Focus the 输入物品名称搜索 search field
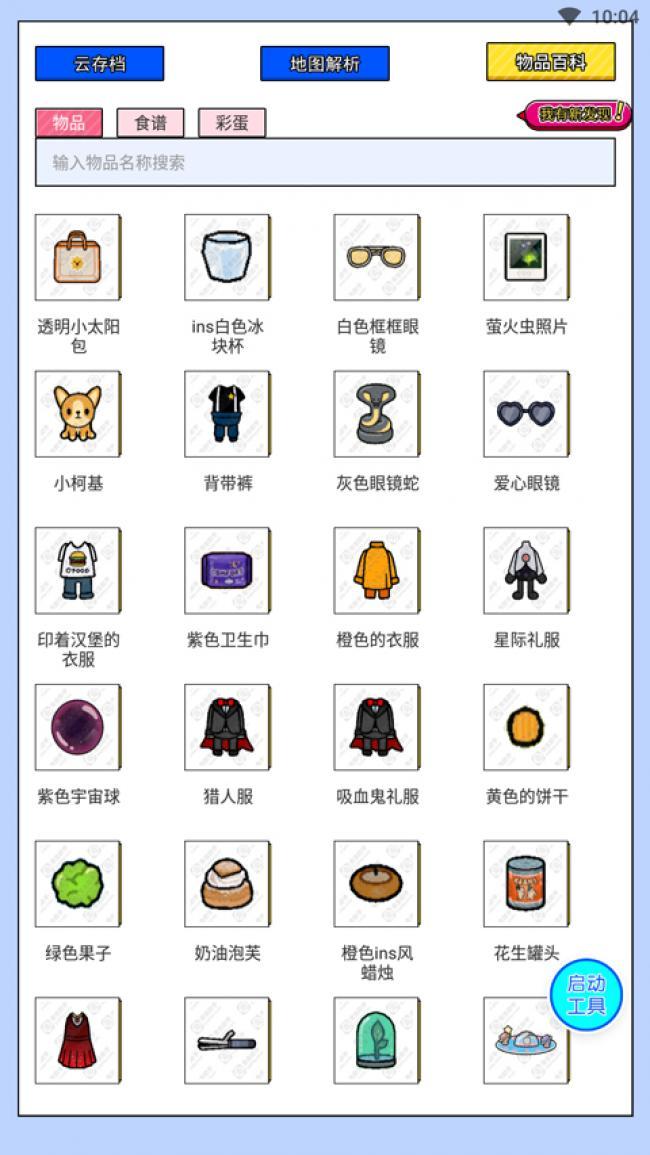This screenshot has height=1155, width=650. 325,162
